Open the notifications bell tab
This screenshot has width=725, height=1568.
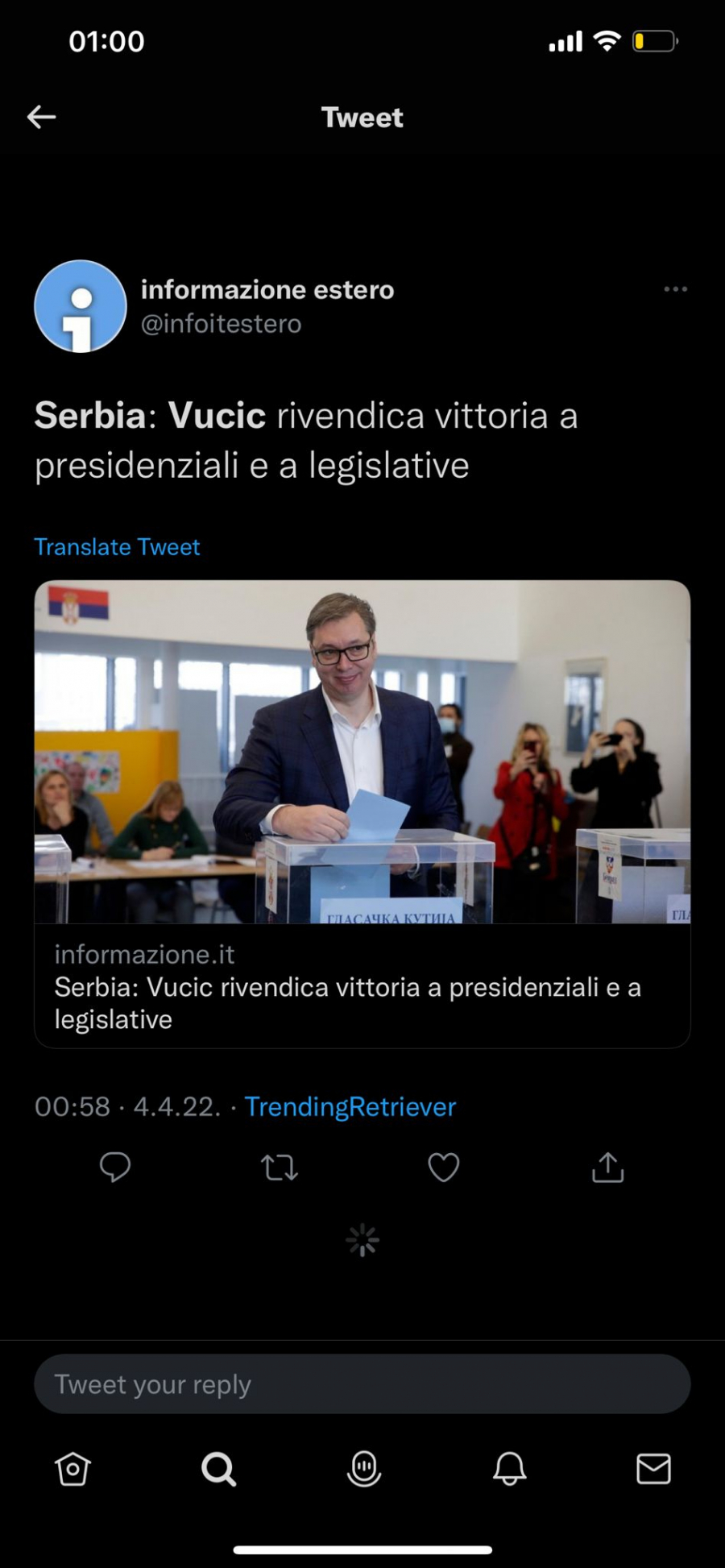click(x=509, y=1469)
